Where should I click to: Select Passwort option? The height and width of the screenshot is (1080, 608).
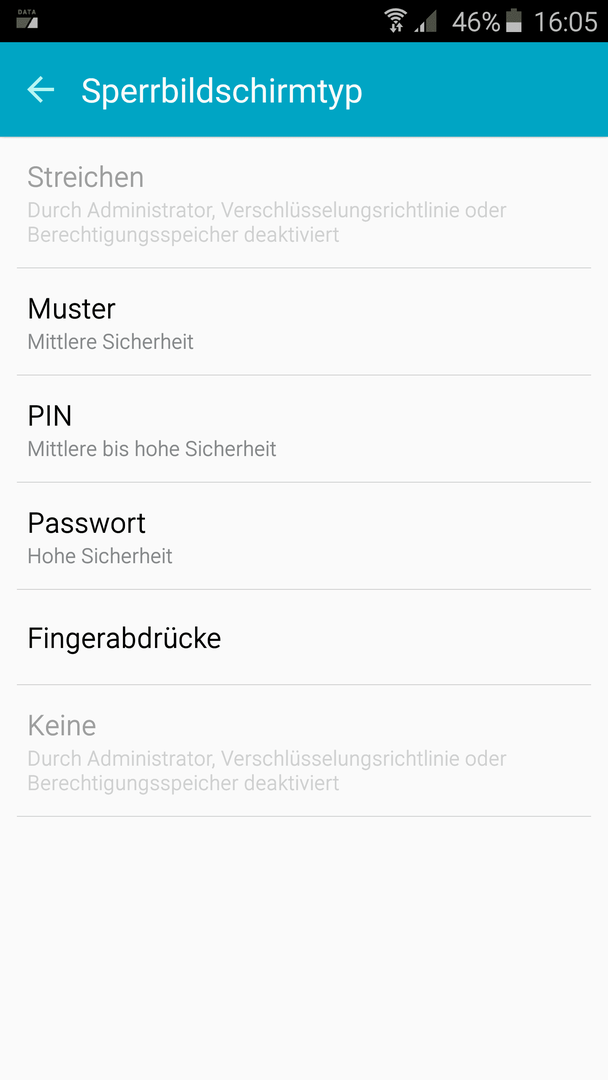point(304,537)
